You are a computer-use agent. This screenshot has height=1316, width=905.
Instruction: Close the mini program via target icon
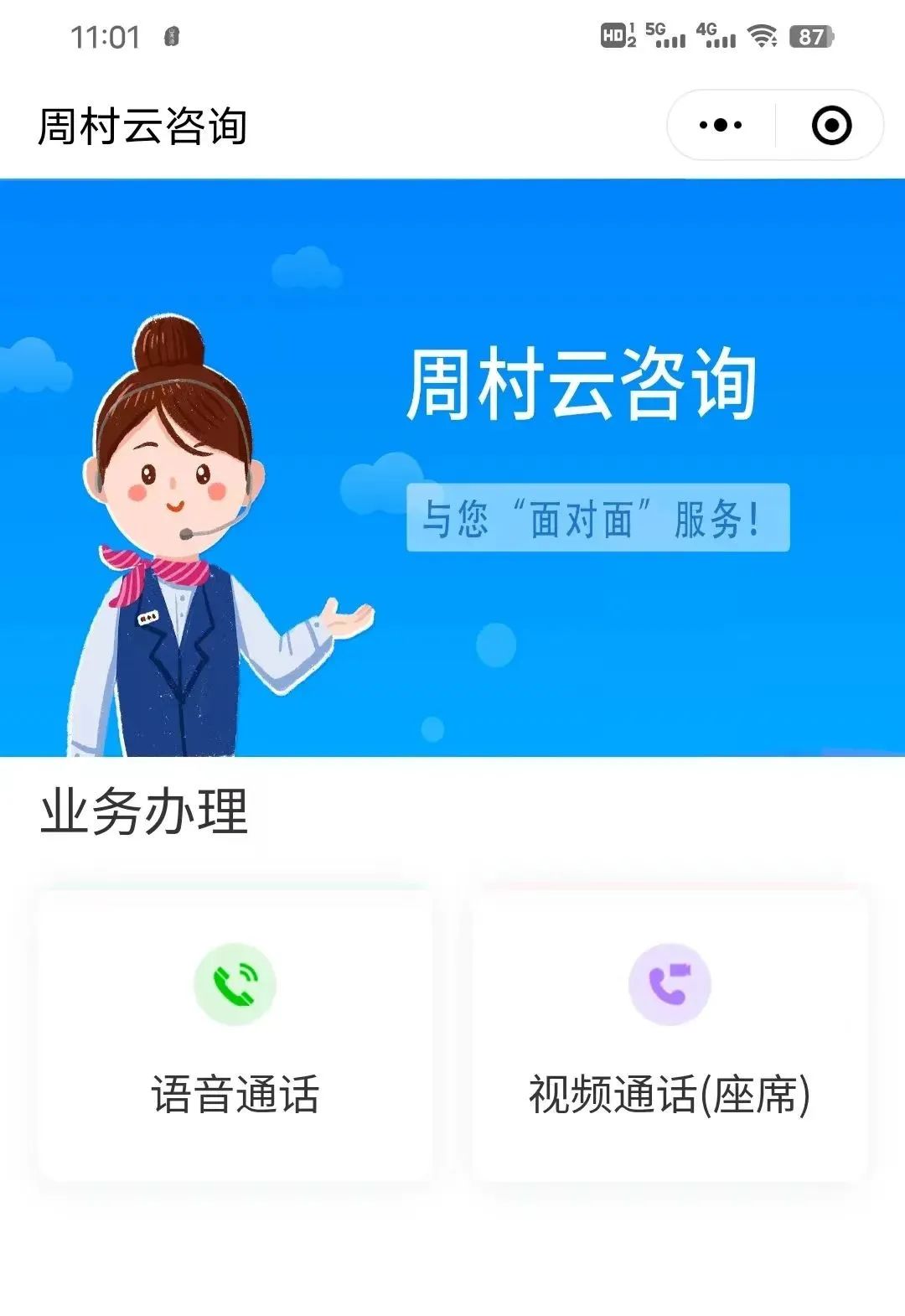[x=831, y=126]
